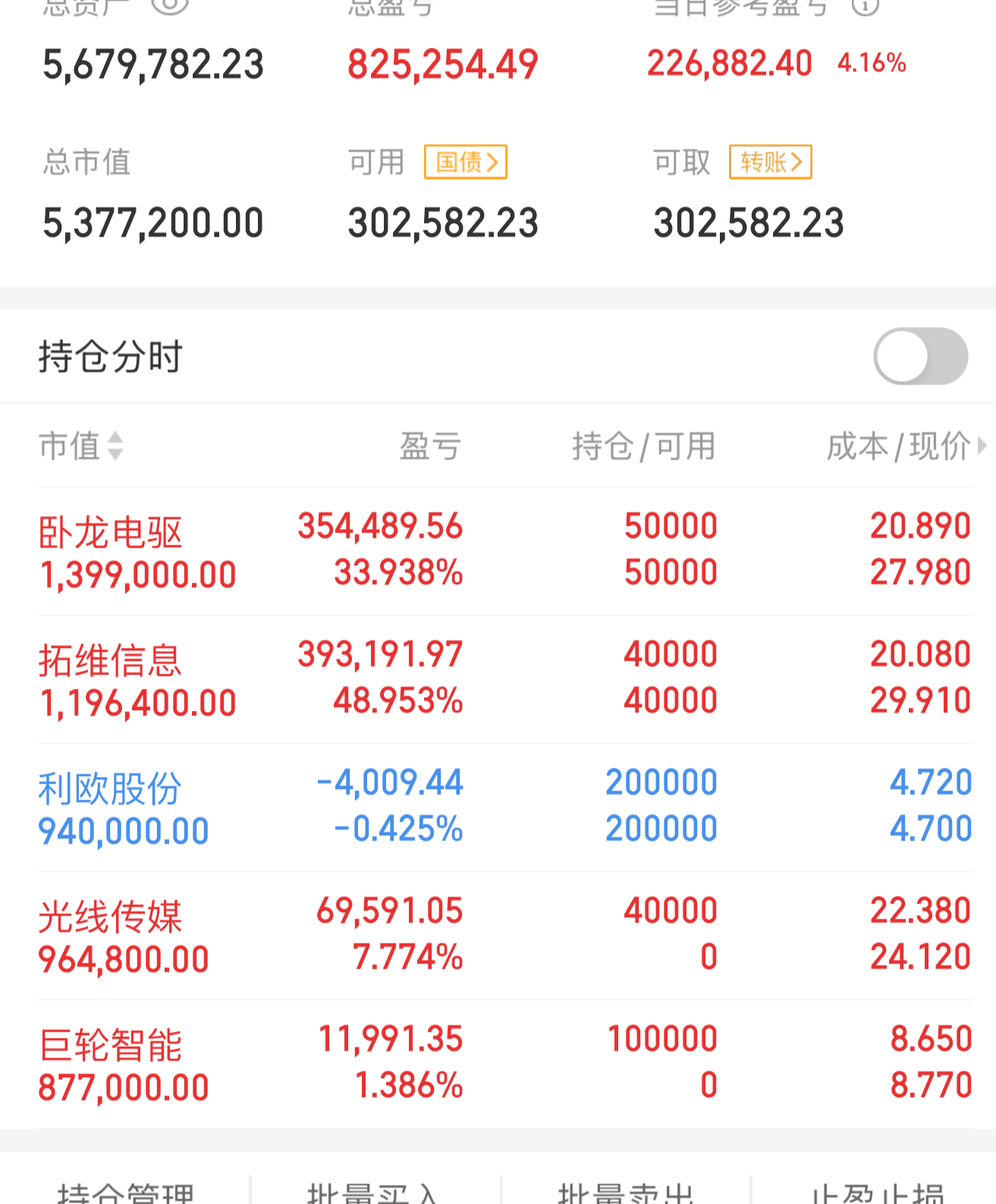Click the sort arrows beside 市值

click(x=114, y=448)
